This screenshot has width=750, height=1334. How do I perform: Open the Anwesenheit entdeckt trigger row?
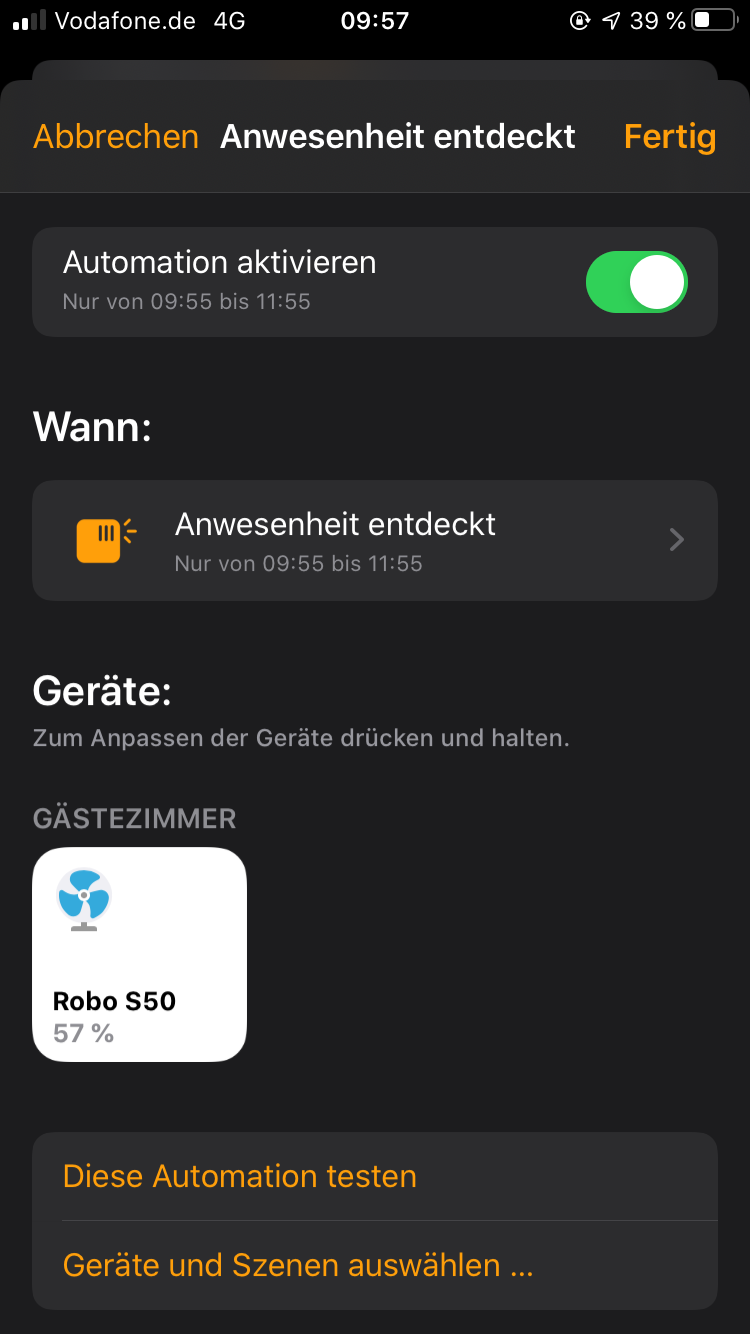[x=375, y=541]
